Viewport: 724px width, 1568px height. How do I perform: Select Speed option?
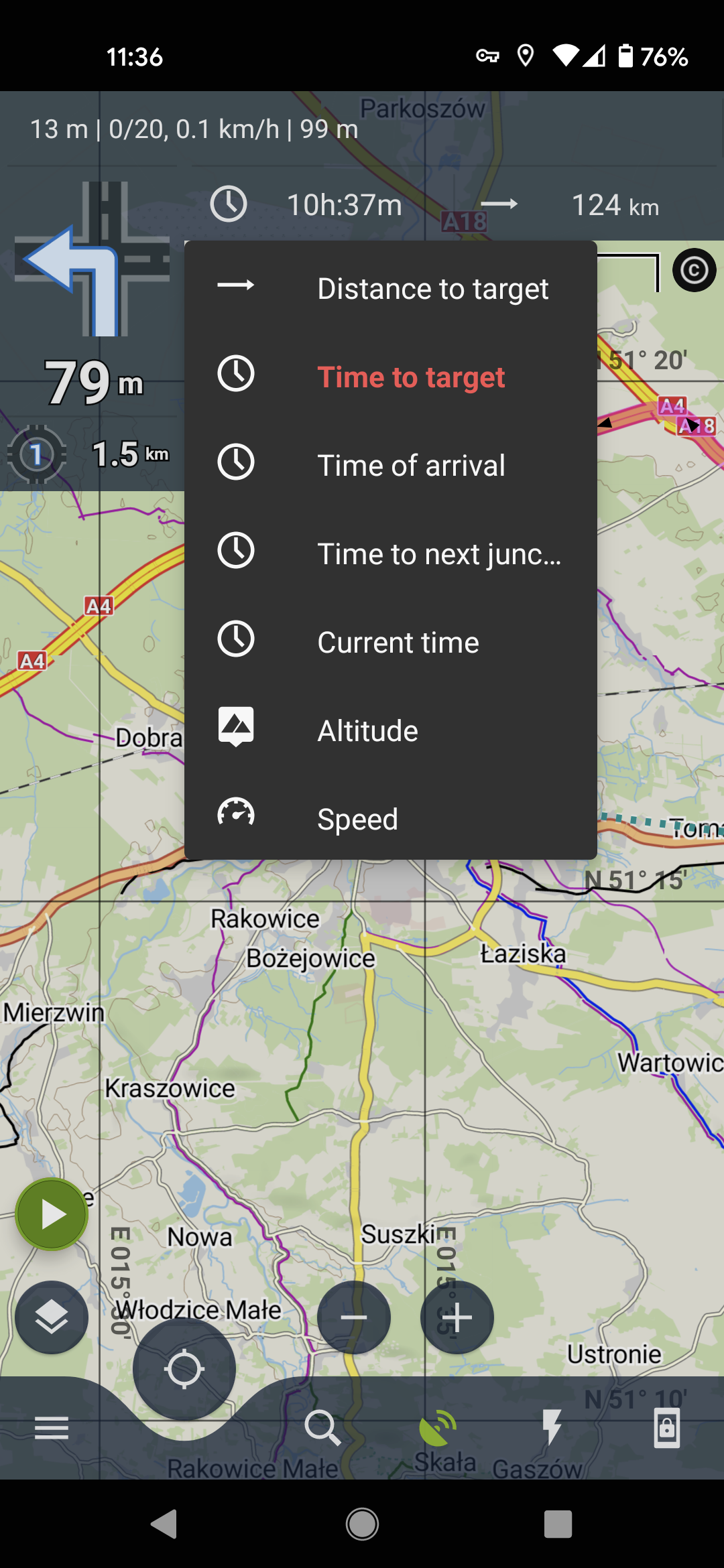[x=390, y=819]
